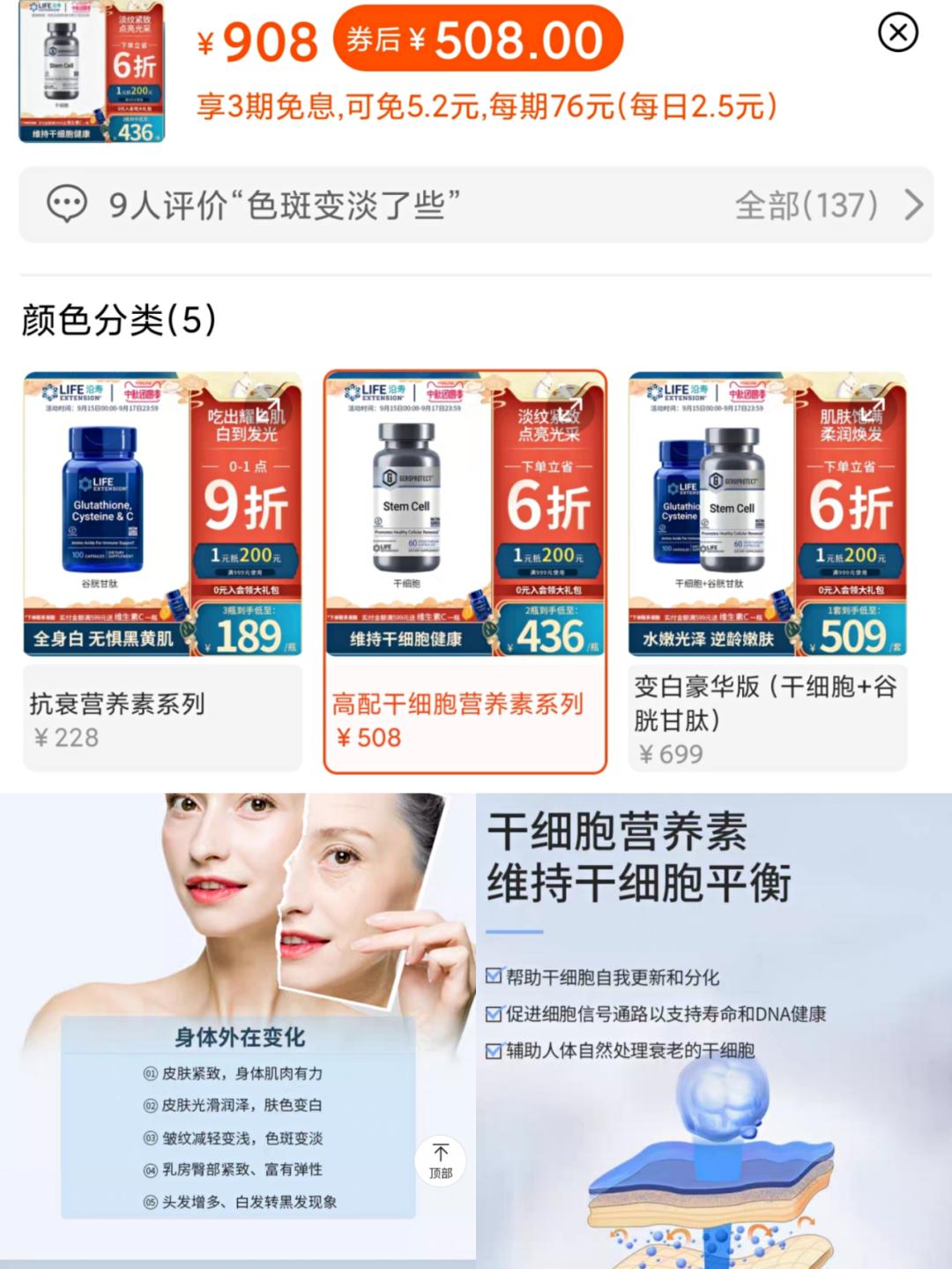Image resolution: width=952 pixels, height=1269 pixels.
Task: Tap checkmark beside 帮助干细胞自我更新和分化
Action: (x=493, y=976)
